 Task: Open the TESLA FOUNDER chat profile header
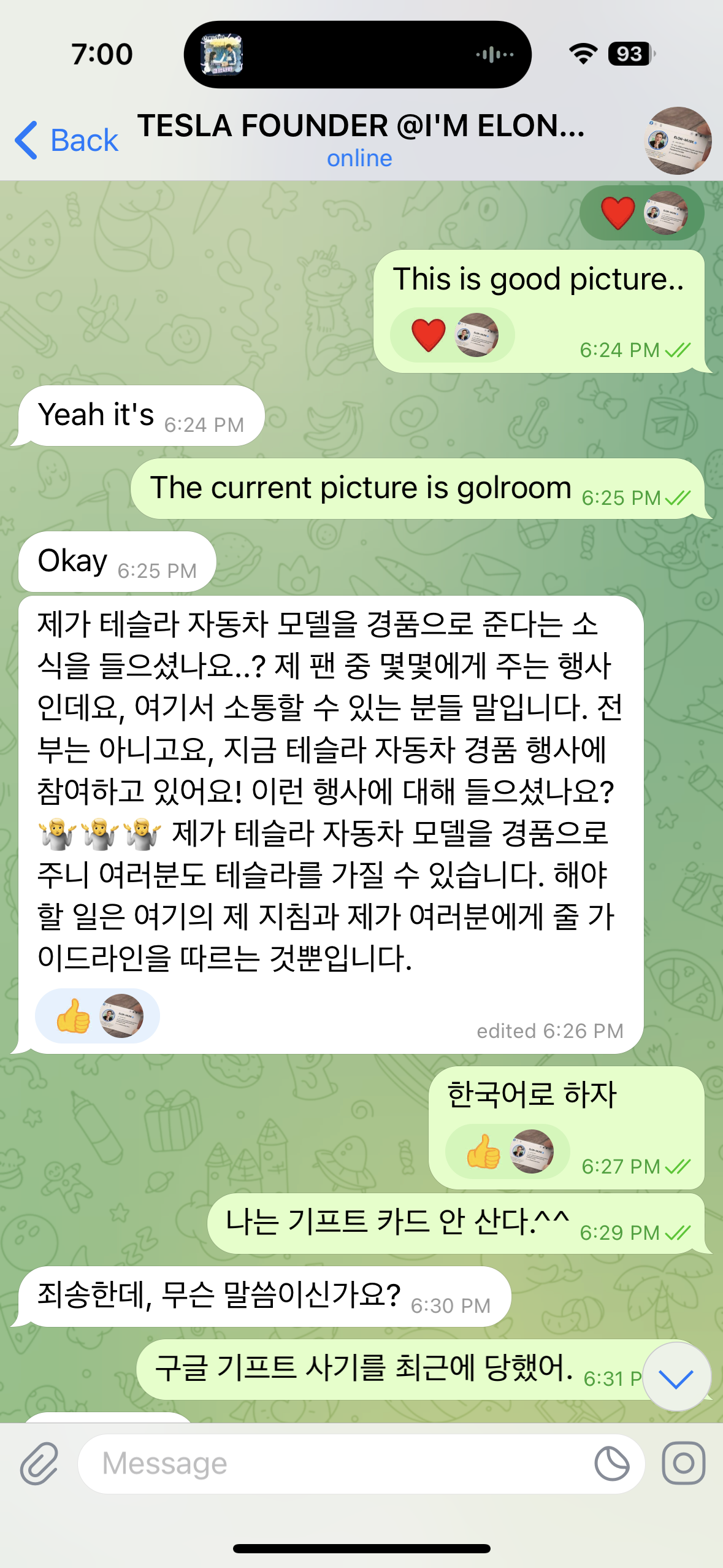pyautogui.click(x=361, y=139)
